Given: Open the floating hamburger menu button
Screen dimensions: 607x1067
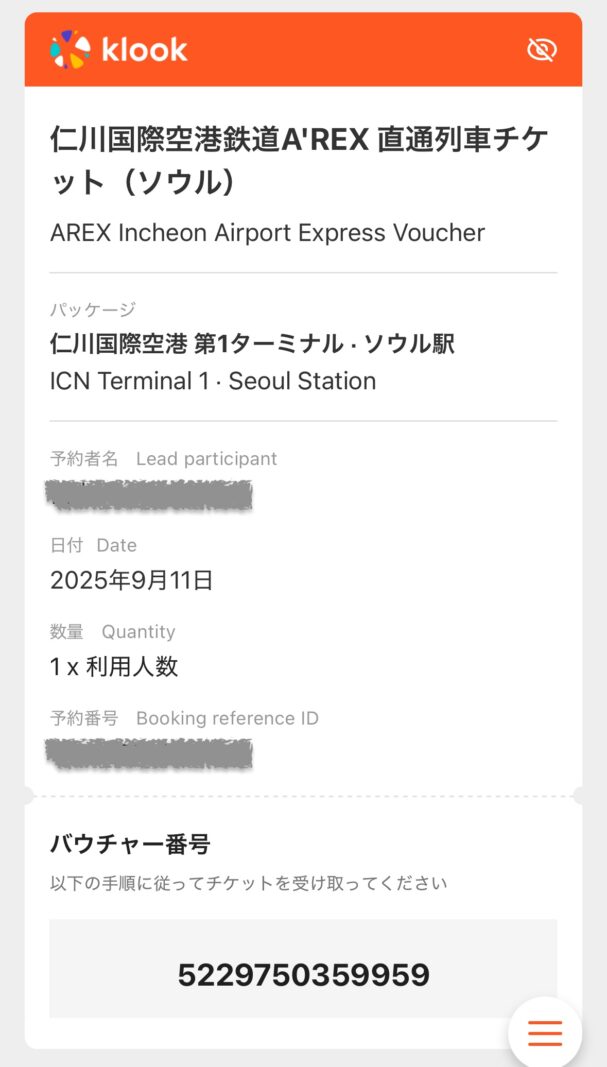Looking at the screenshot, I should click(x=545, y=1032).
